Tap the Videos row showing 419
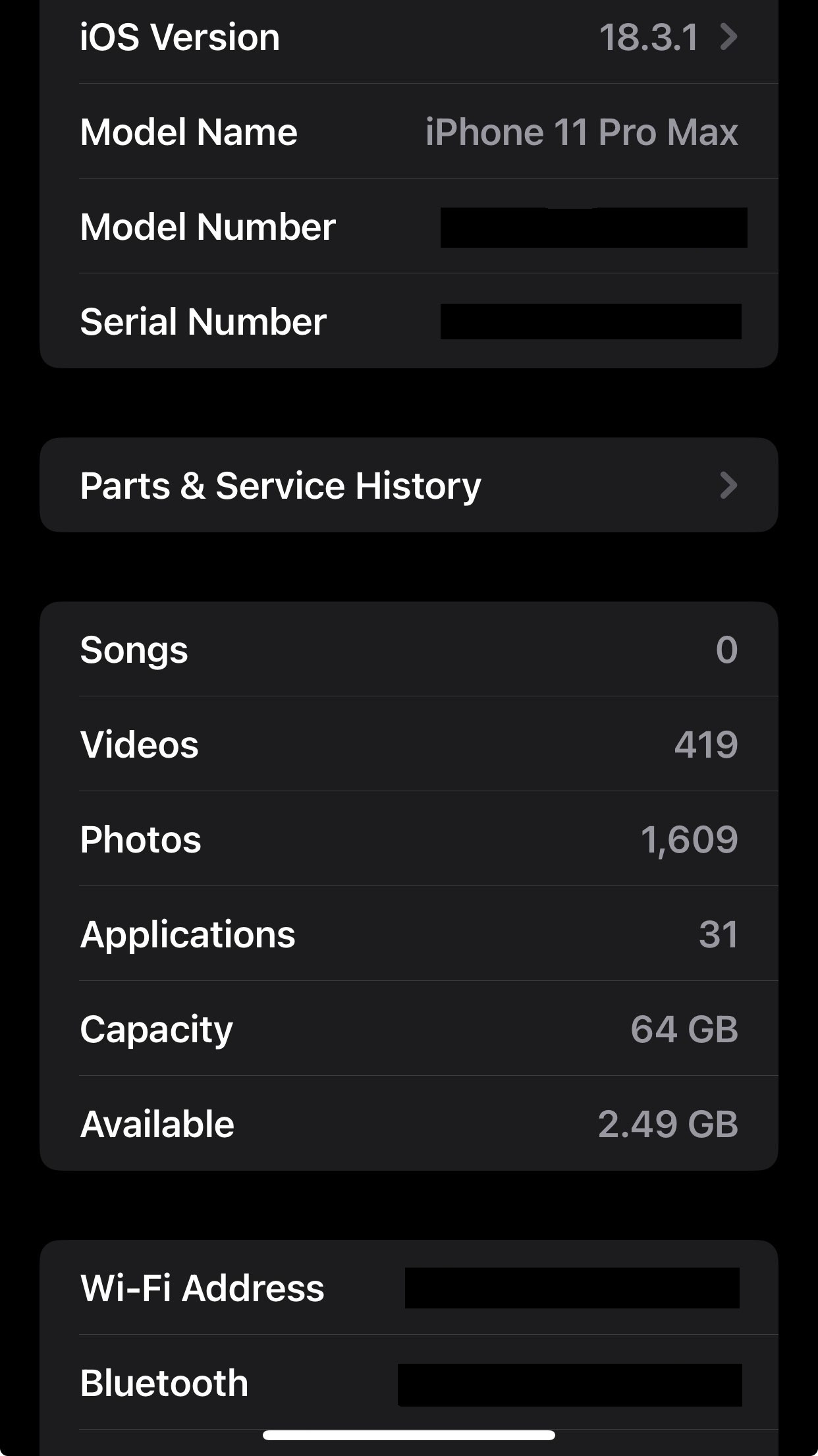Viewport: 818px width, 1456px height. (x=408, y=744)
